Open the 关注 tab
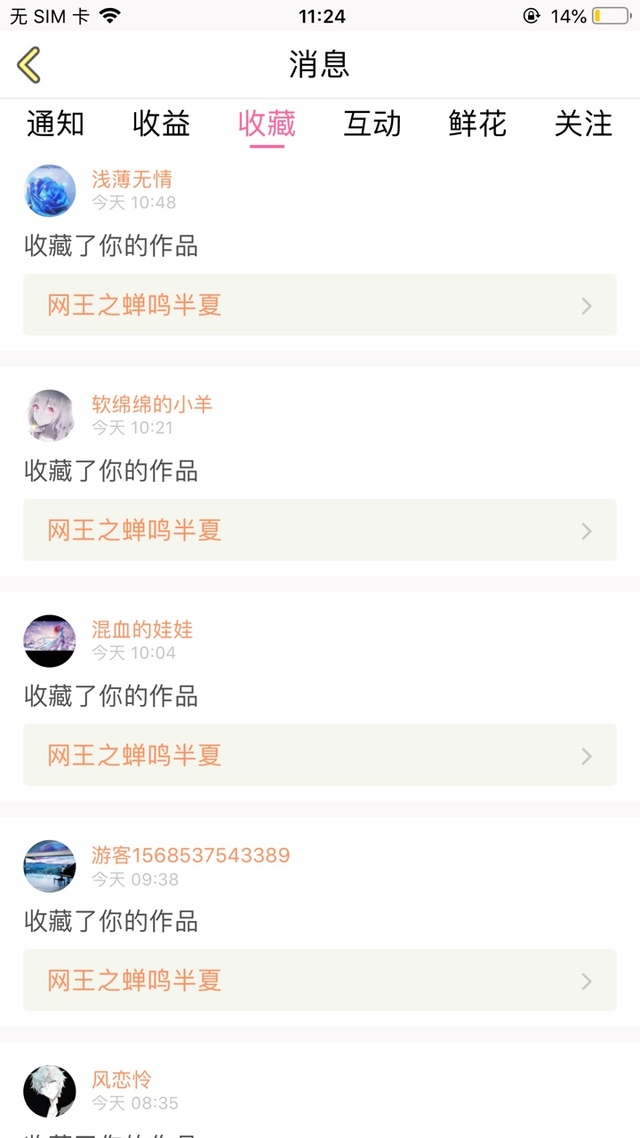640x1138 pixels. [x=583, y=124]
